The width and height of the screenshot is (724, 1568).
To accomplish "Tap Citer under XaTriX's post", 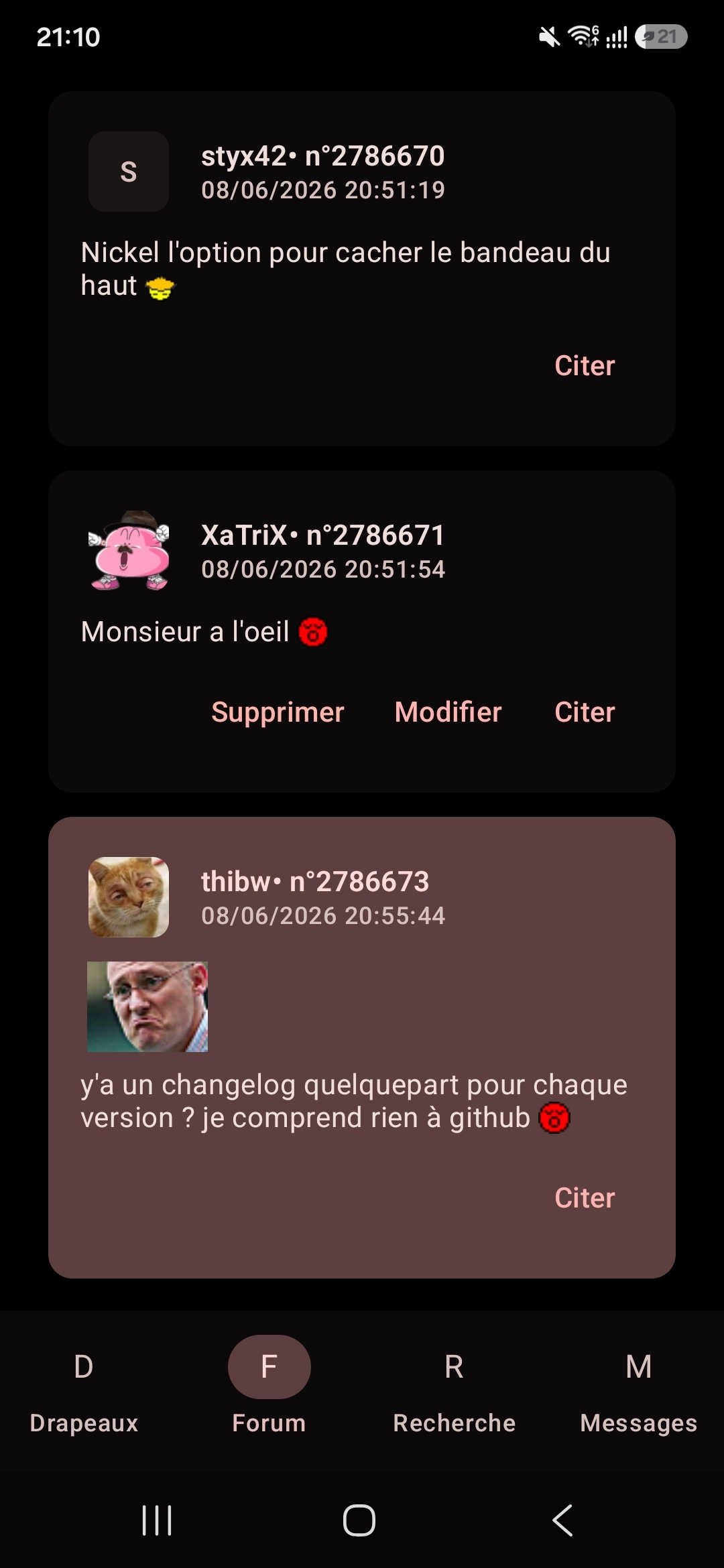I will (x=585, y=712).
